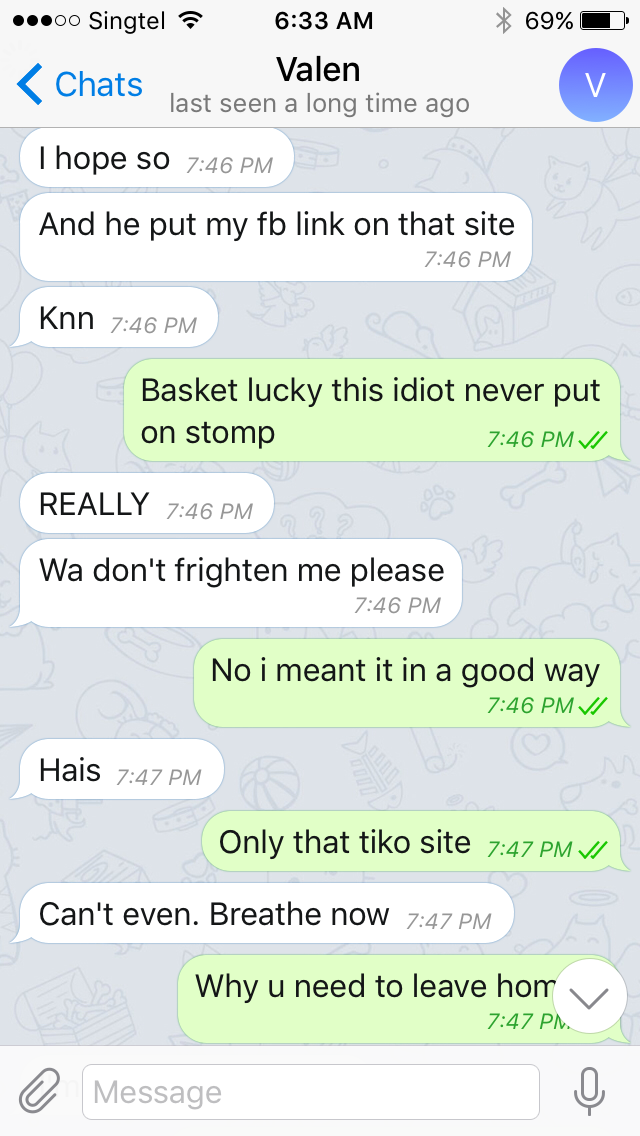Image resolution: width=640 pixels, height=1136 pixels.
Task: Open Valen's profile avatar
Action: tap(595, 85)
